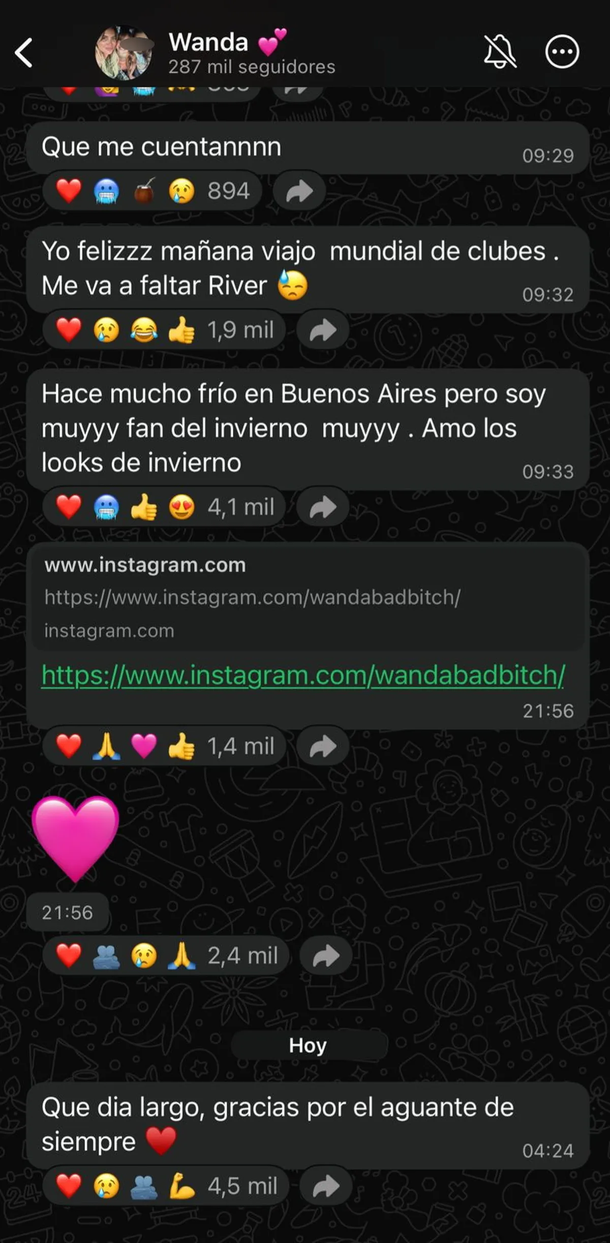Forward the "Que me cuentannnn" message
This screenshot has height=1243, width=610.
tap(299, 191)
